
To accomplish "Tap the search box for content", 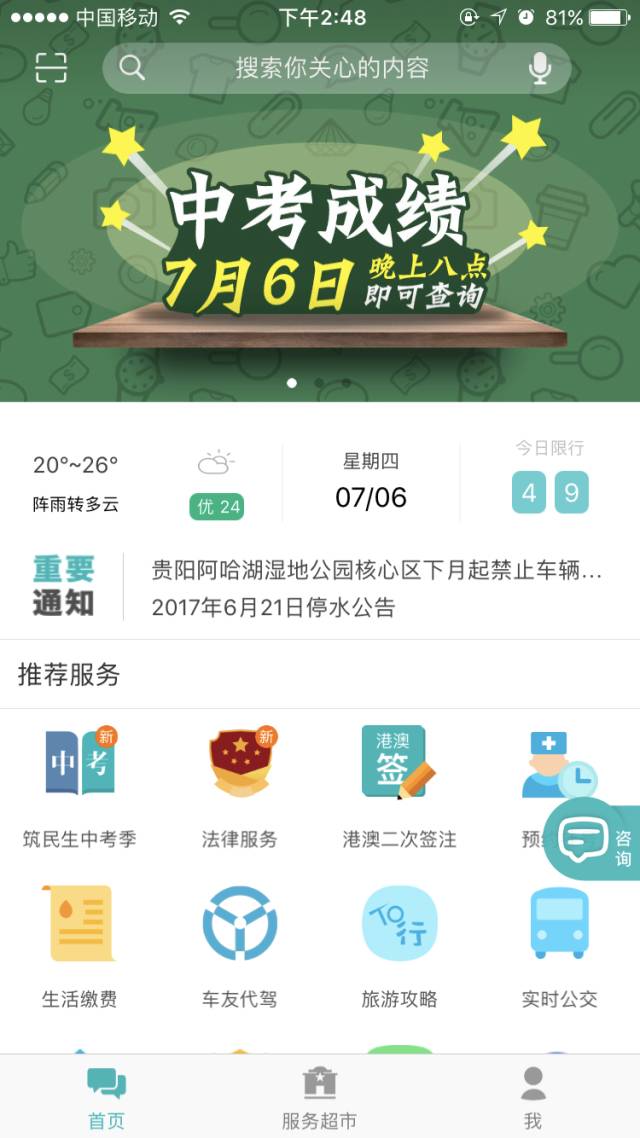I will pyautogui.click(x=336, y=68).
